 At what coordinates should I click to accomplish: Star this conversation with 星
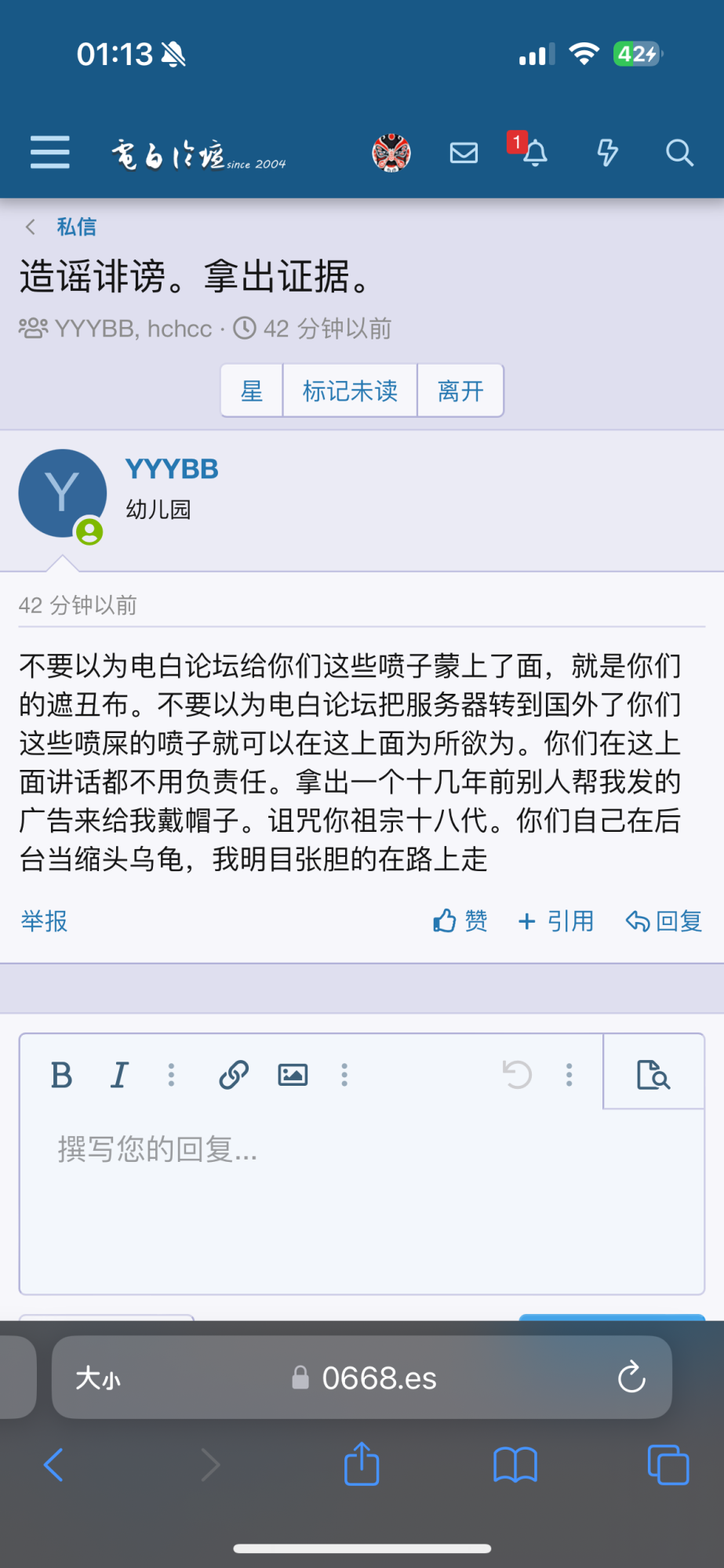pos(252,390)
